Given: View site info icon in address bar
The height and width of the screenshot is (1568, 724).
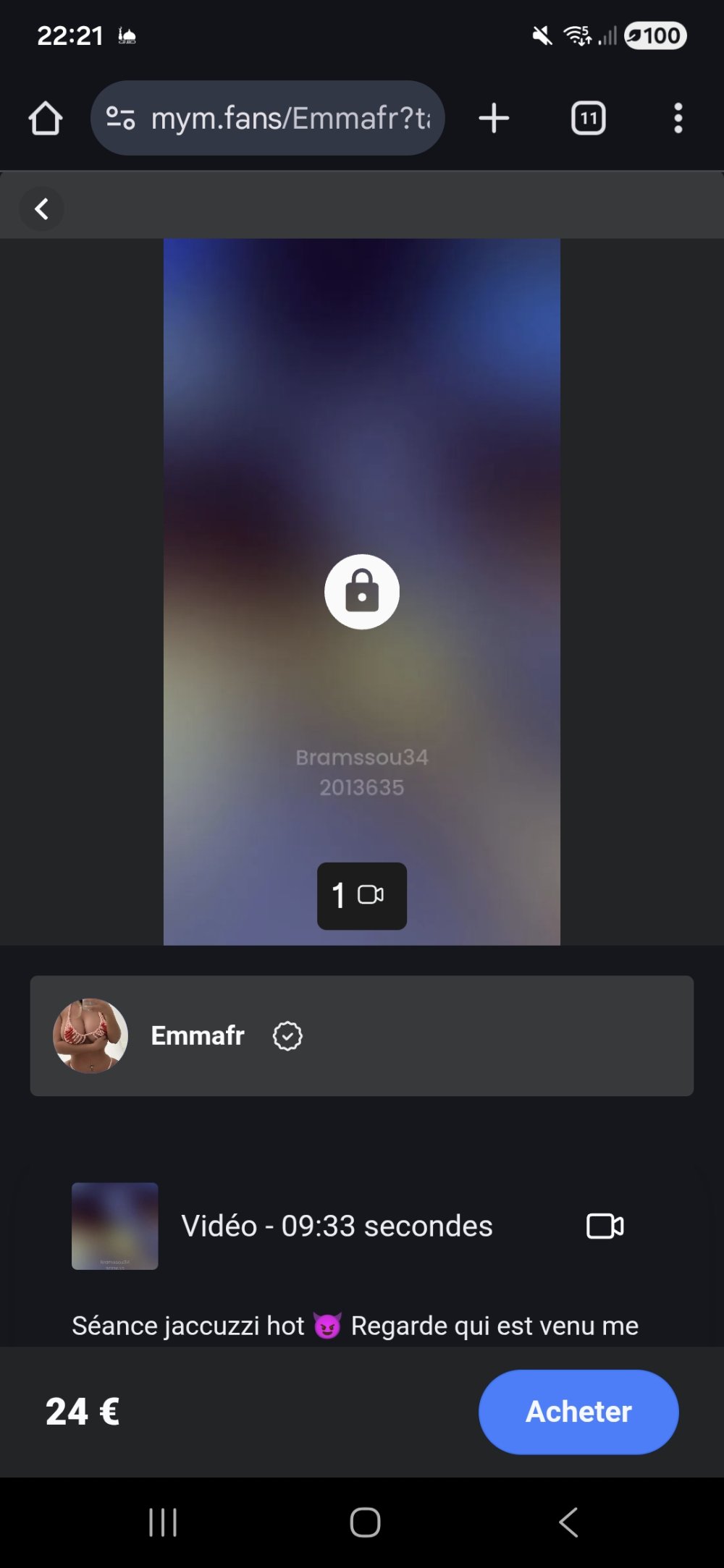Looking at the screenshot, I should tap(120, 118).
